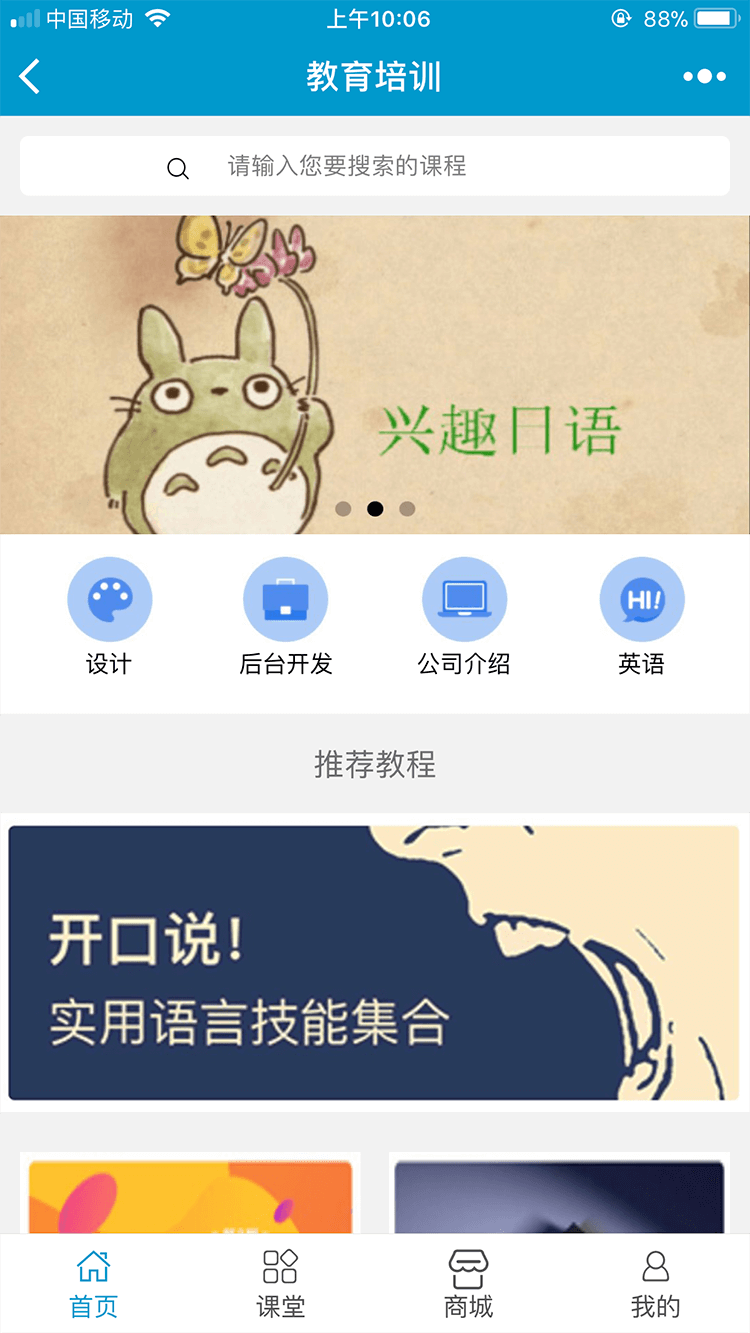Open 公司介绍 section

point(464,617)
